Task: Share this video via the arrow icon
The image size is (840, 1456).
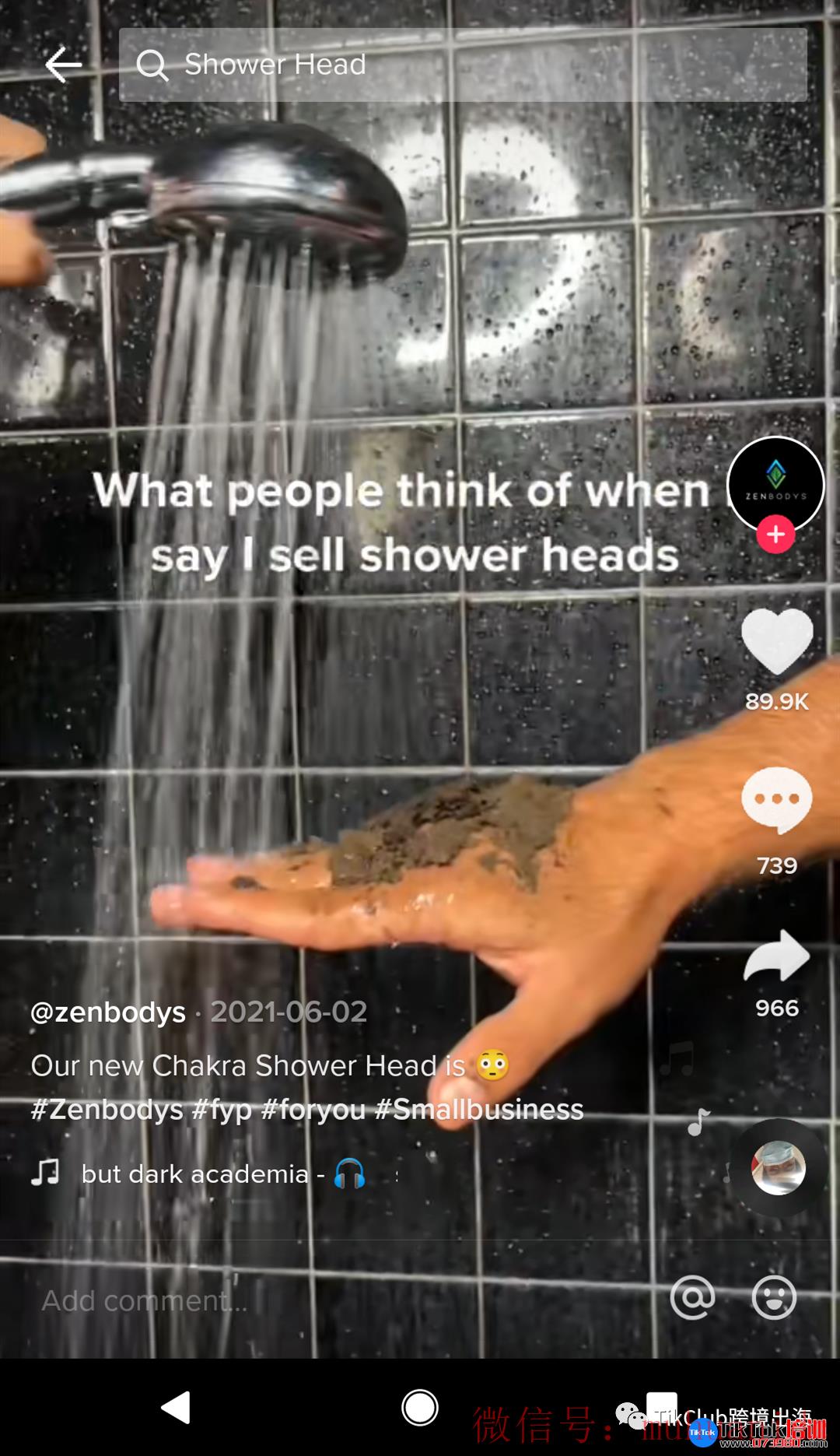Action: tap(776, 956)
